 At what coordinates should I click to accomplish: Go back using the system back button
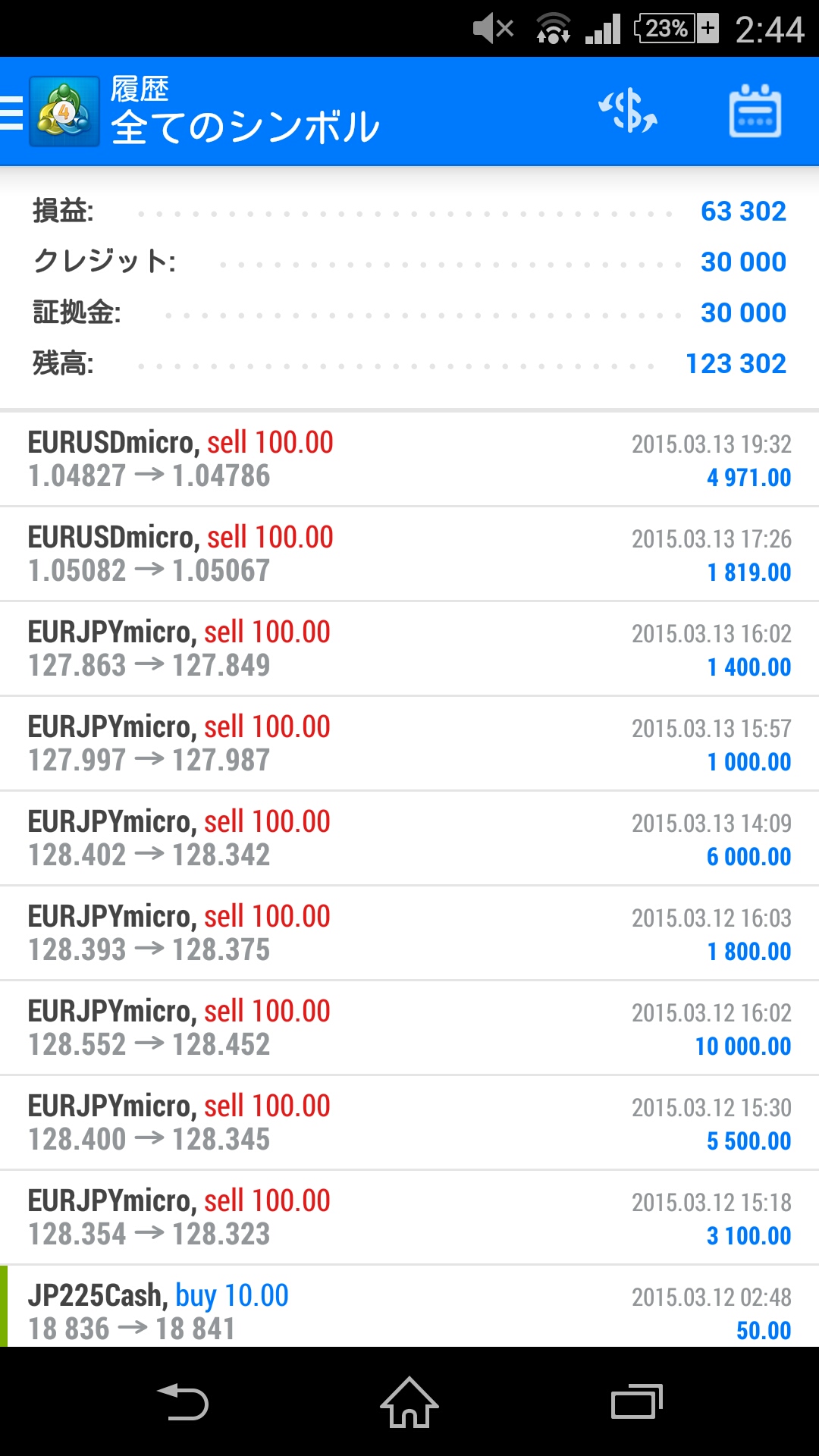pos(182,1402)
